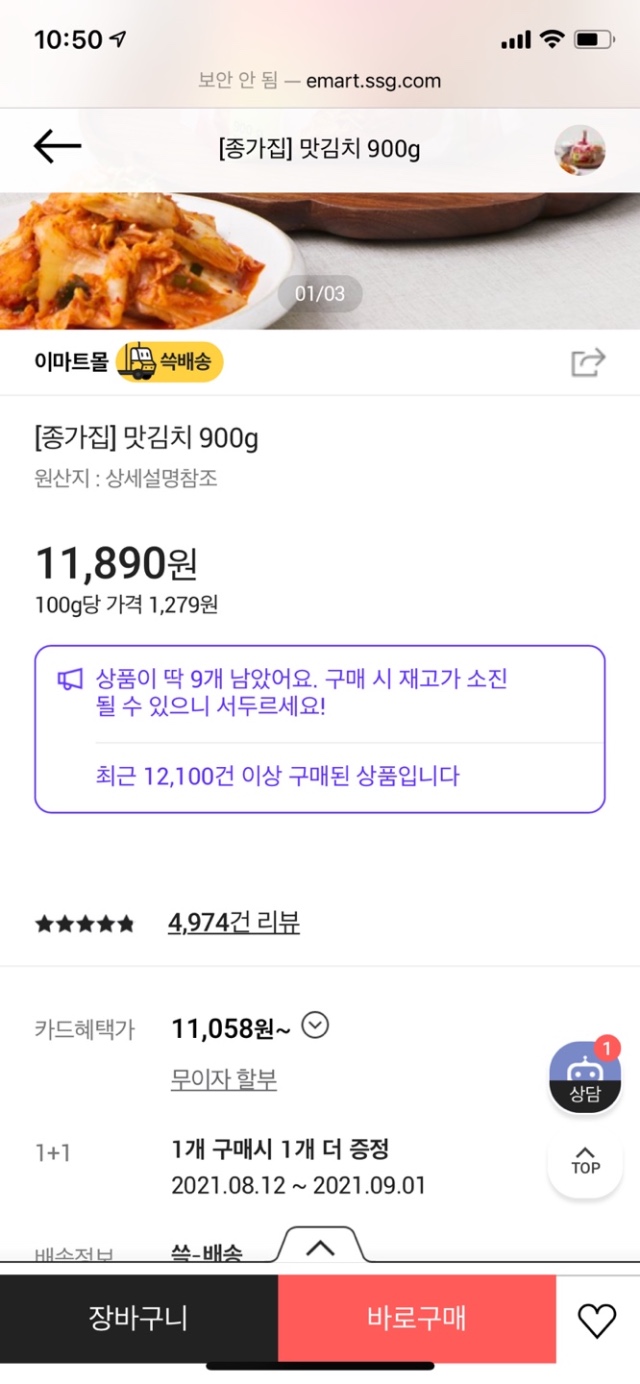
Task: Add item to 장바구니 cart
Action: click(138, 1318)
